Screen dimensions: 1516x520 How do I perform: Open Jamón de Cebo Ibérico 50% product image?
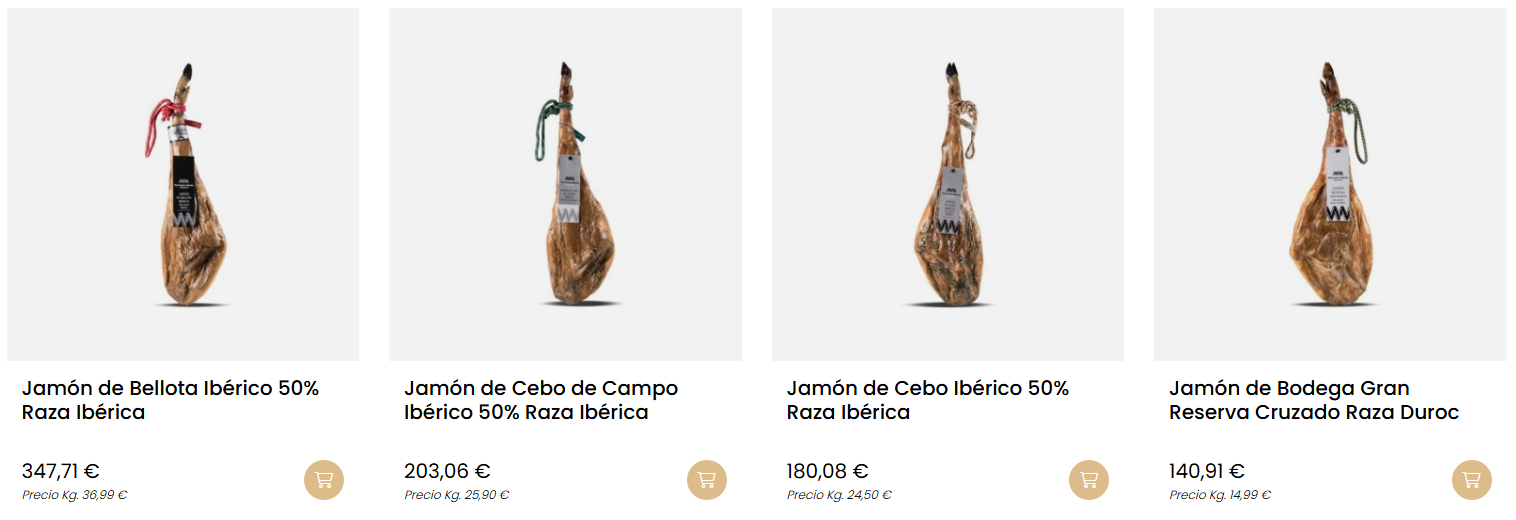point(948,185)
